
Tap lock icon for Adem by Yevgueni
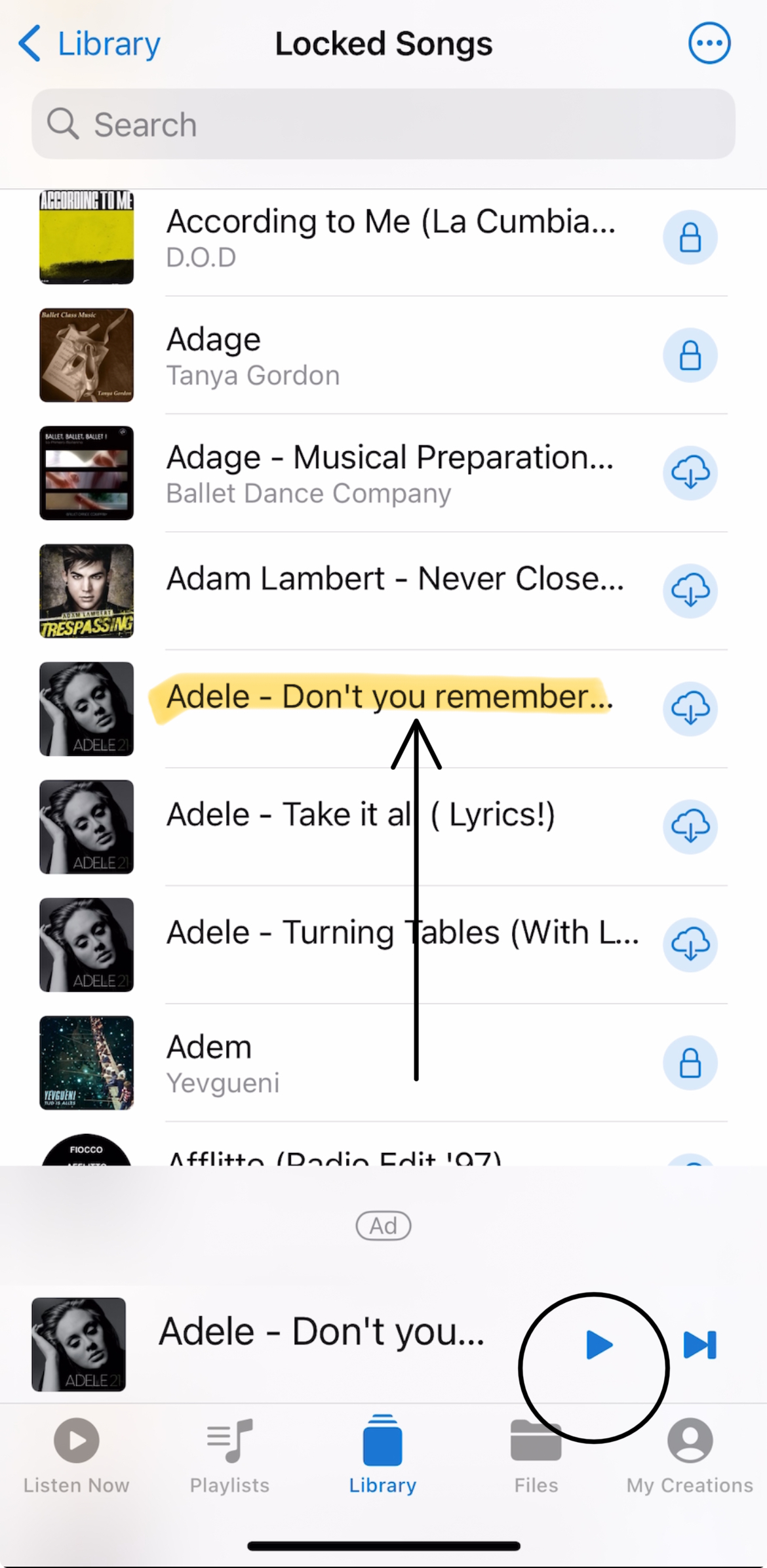pos(690,1062)
